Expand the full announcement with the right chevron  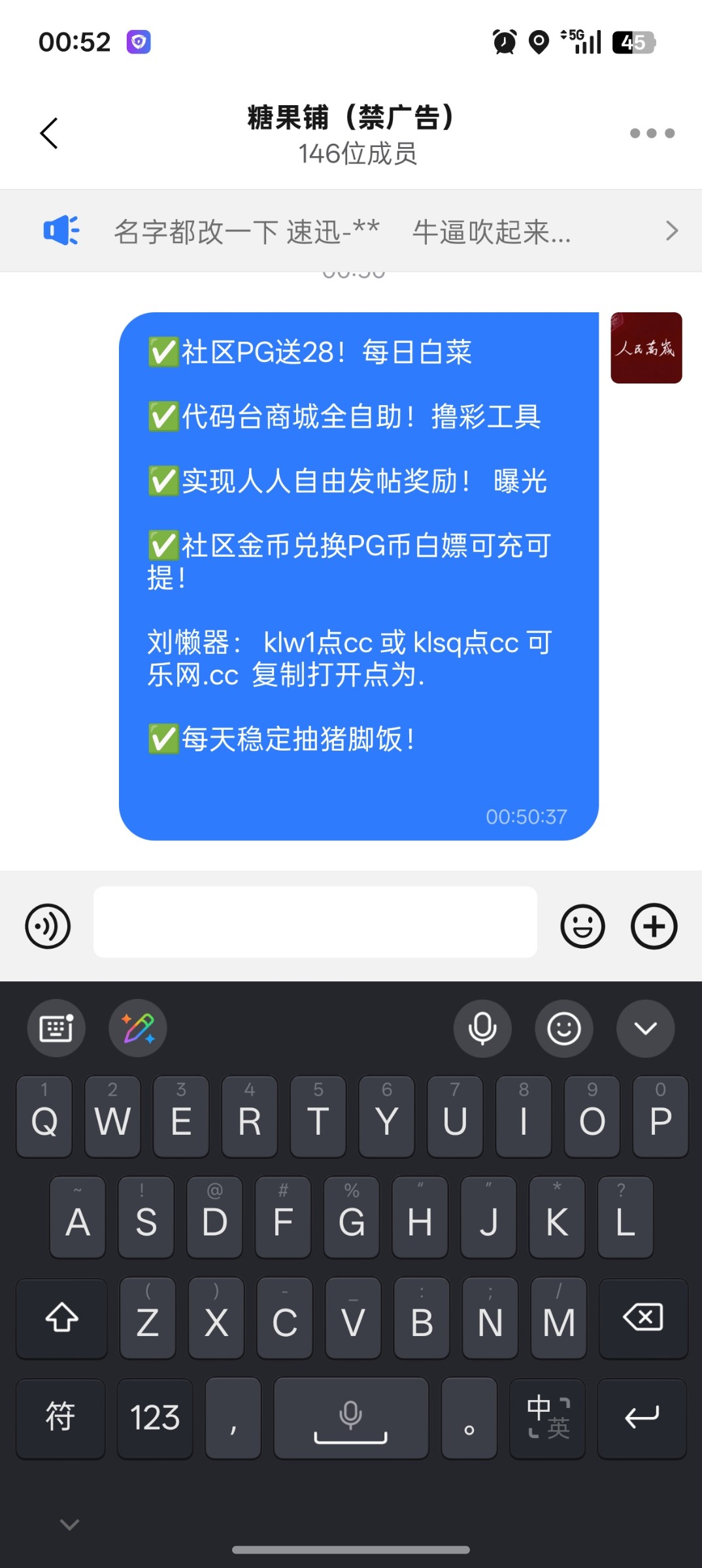[x=673, y=231]
